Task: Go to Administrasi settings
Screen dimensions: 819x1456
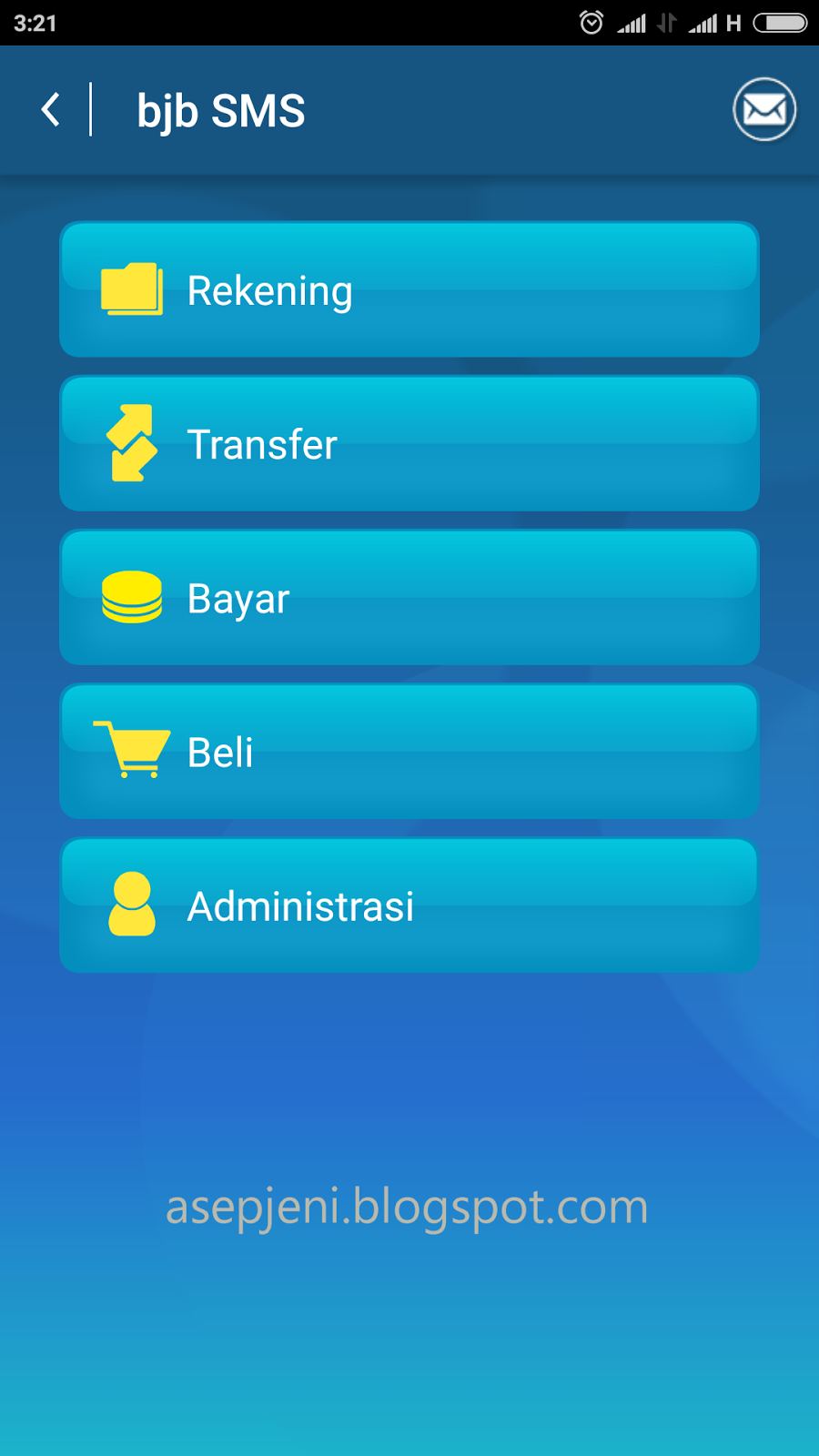Action: coord(409,905)
